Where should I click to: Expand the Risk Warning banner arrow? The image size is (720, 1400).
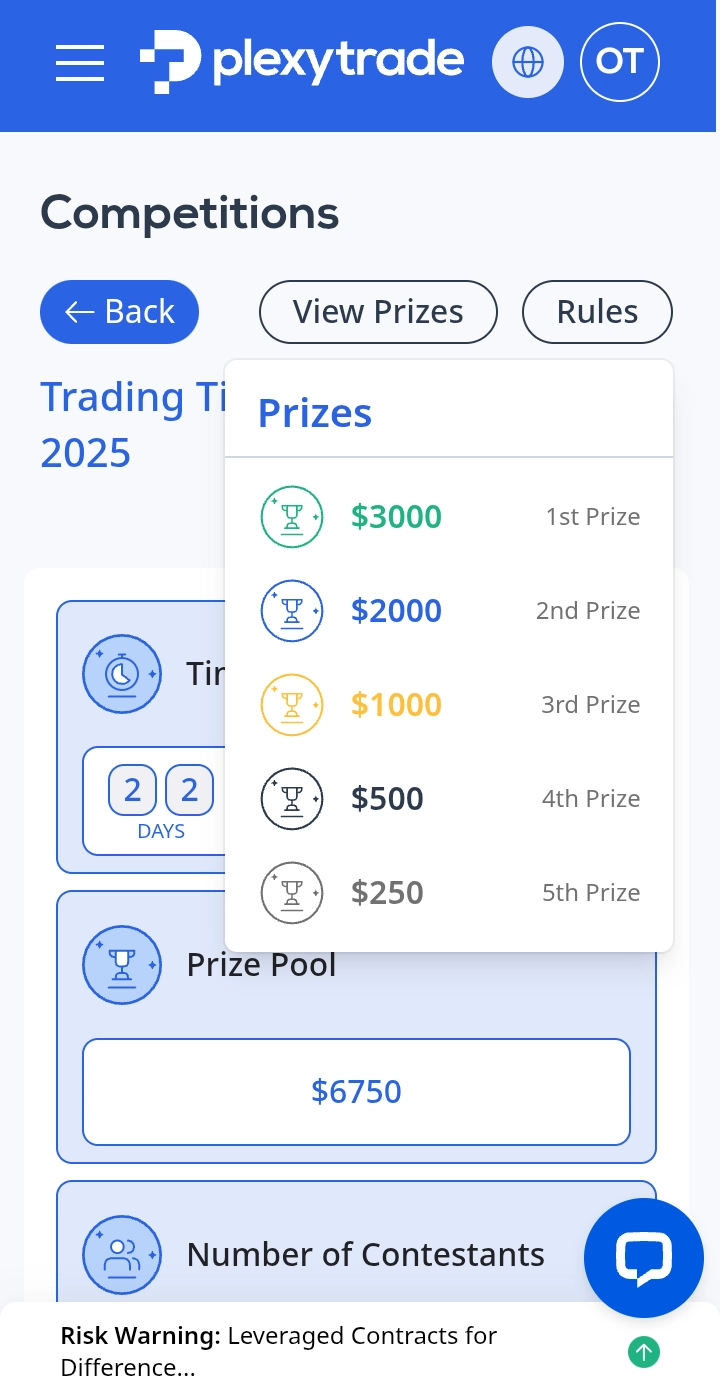644,1352
